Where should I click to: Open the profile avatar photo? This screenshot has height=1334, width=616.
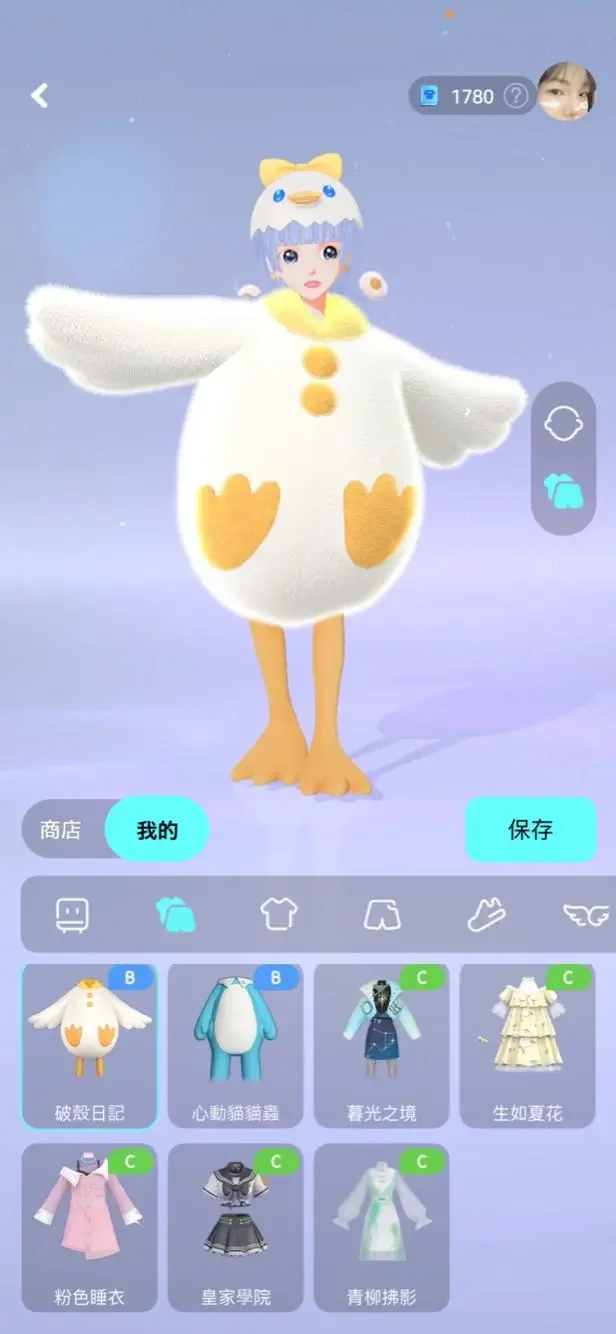coord(567,92)
